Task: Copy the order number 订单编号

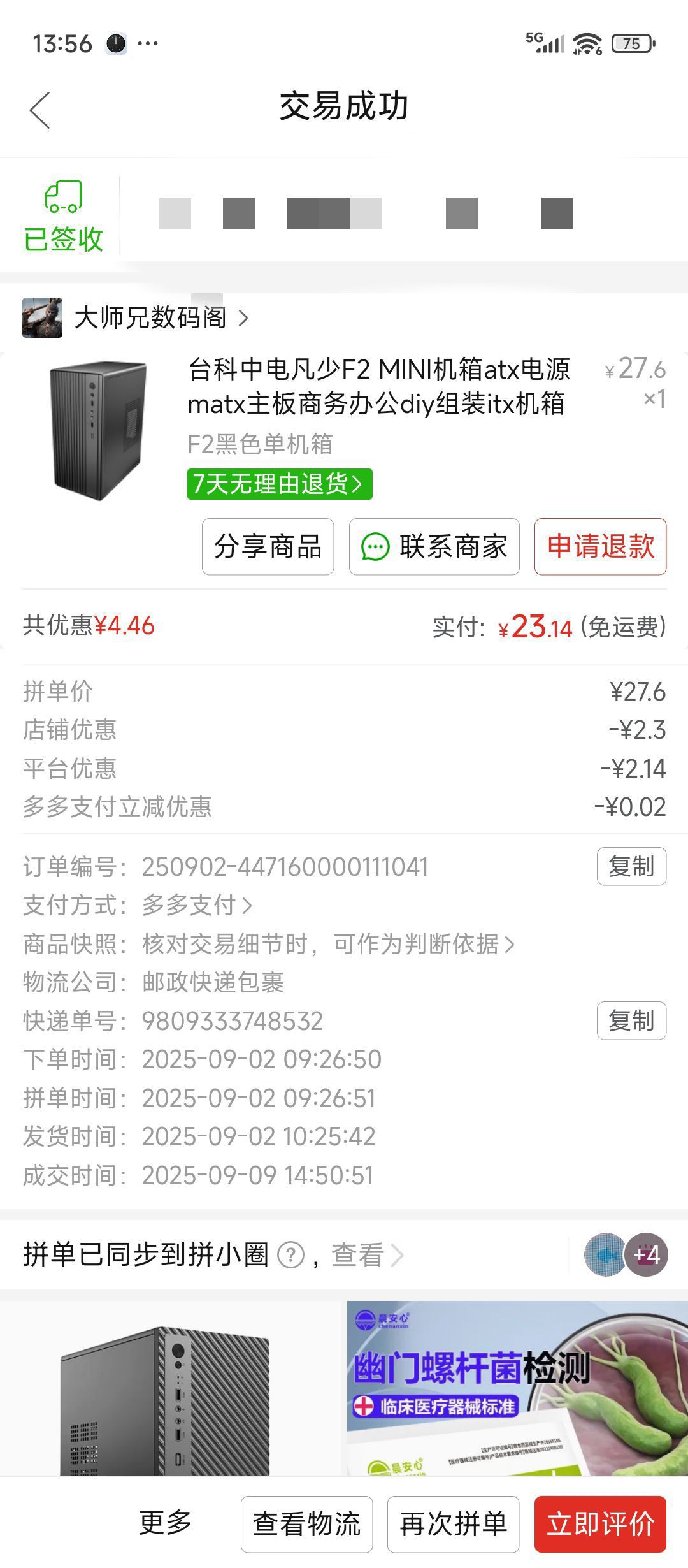Action: tap(631, 866)
